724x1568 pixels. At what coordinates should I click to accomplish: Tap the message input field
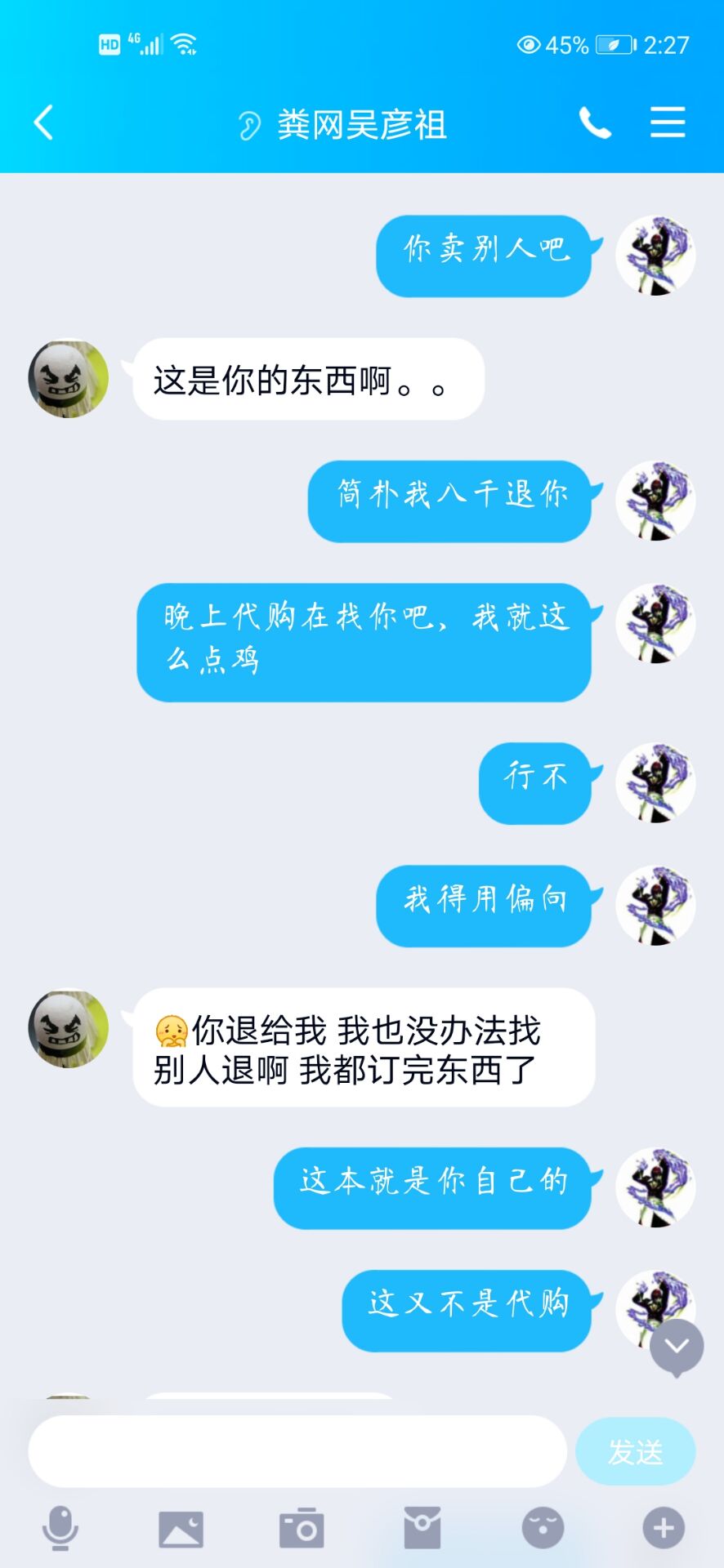tap(297, 1451)
